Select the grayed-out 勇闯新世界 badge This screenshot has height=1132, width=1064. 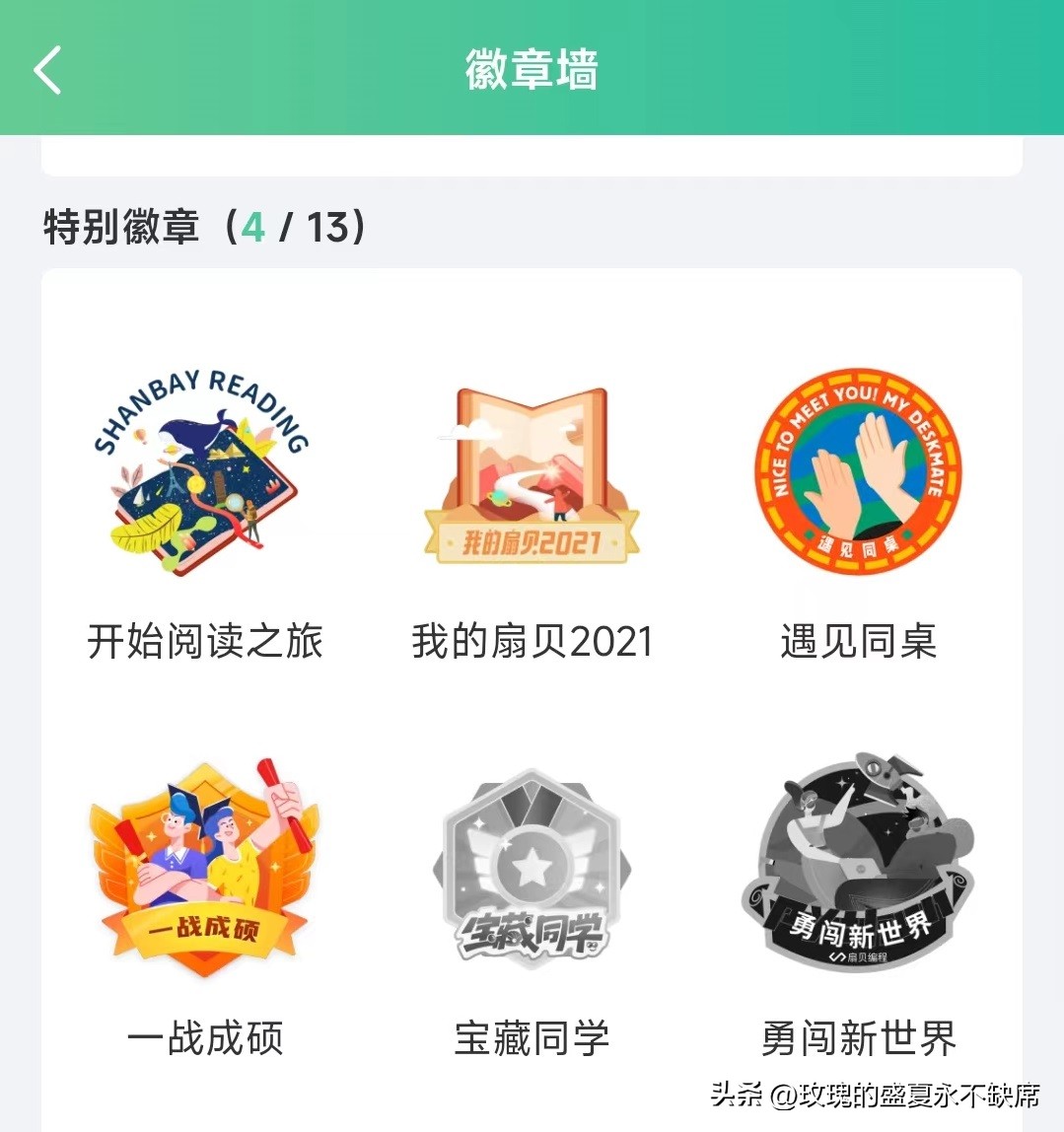[x=858, y=868]
